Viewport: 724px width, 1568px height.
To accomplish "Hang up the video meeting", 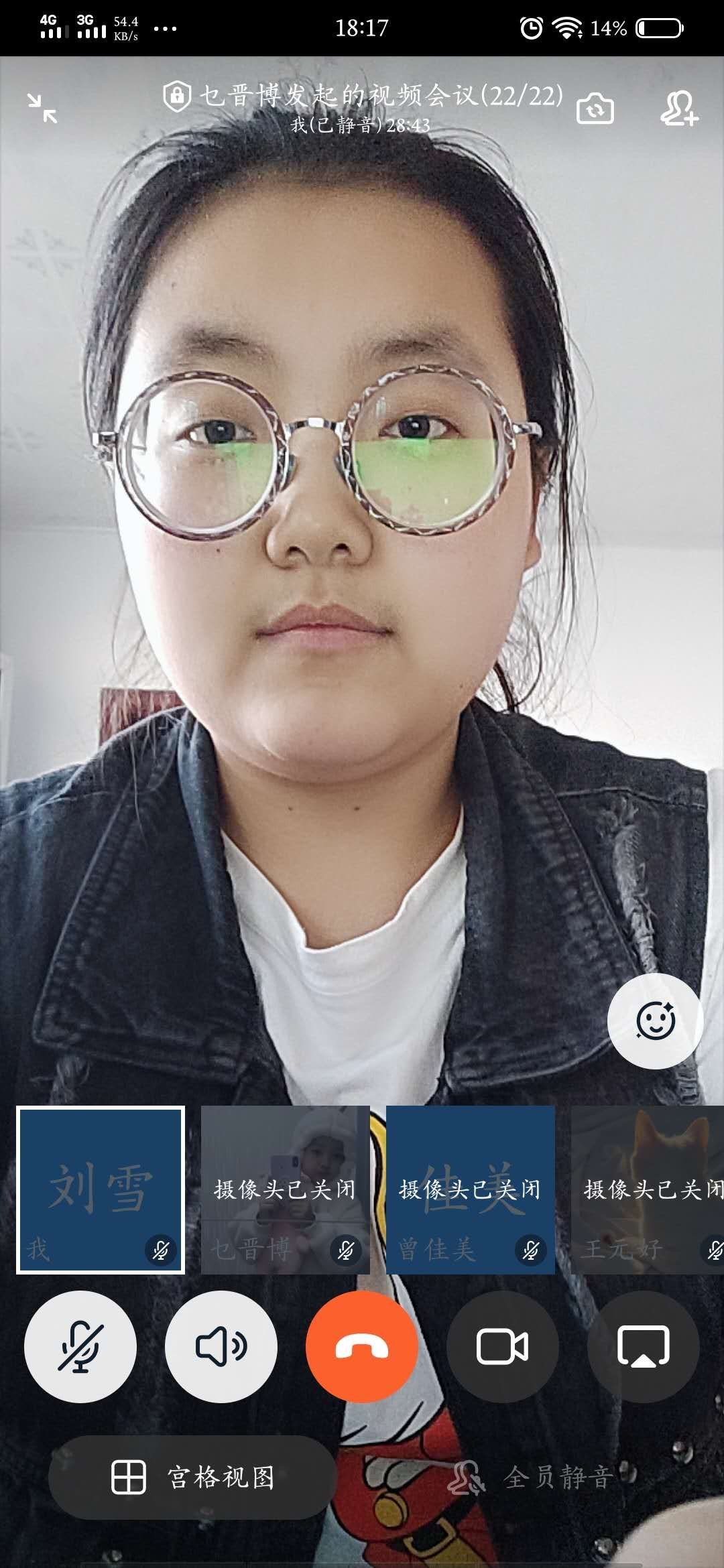I will click(x=362, y=1346).
